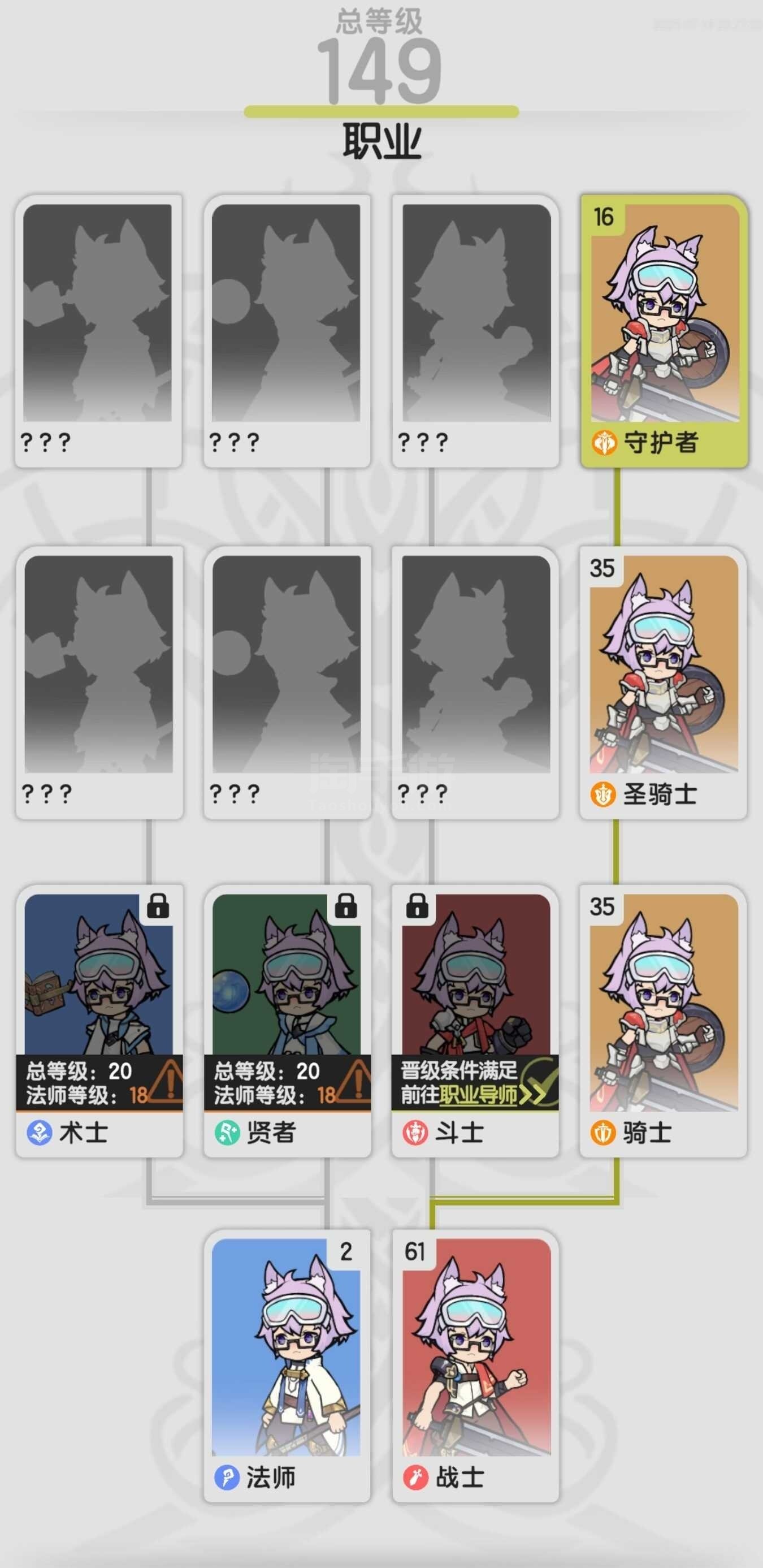Select the 守护者 class card

click(664, 331)
